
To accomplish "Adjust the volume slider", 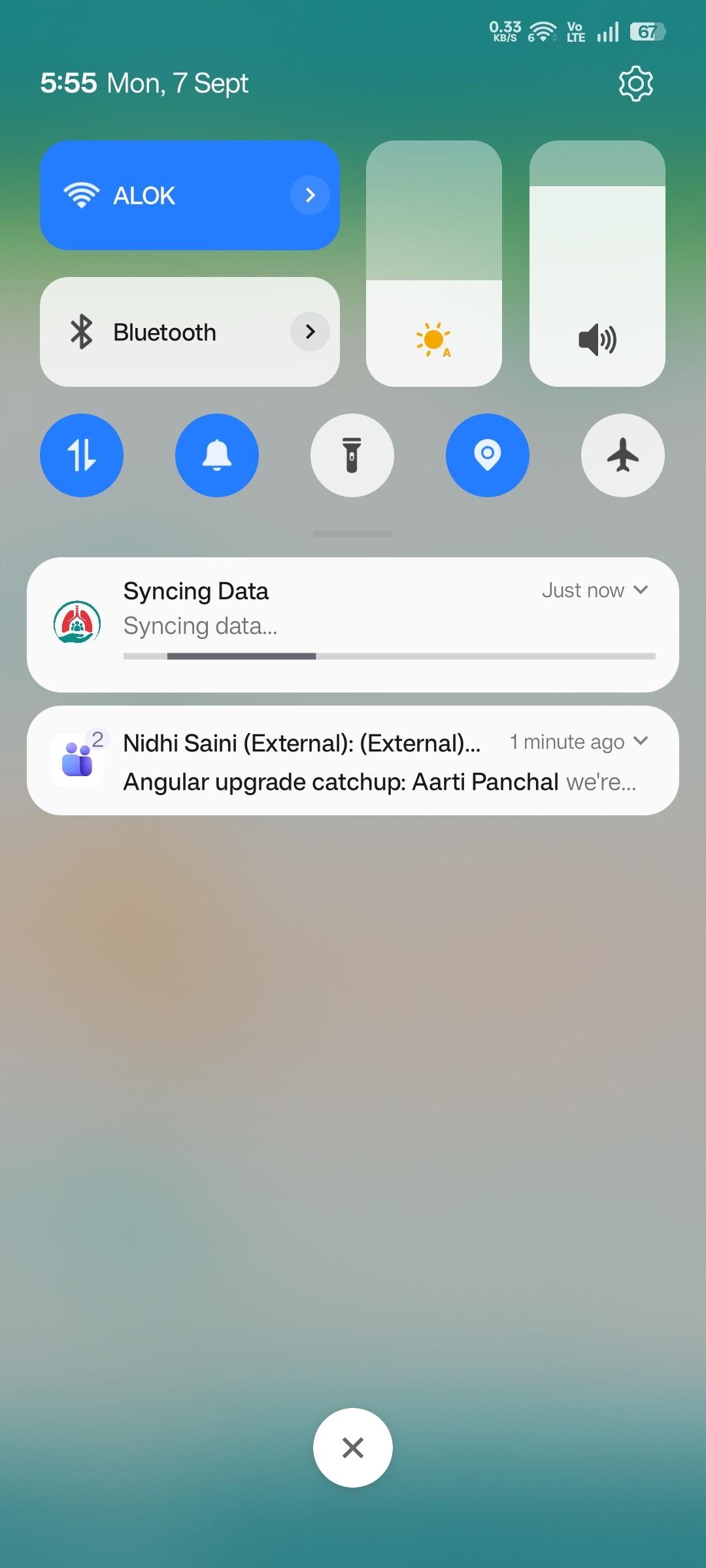I will [x=597, y=263].
